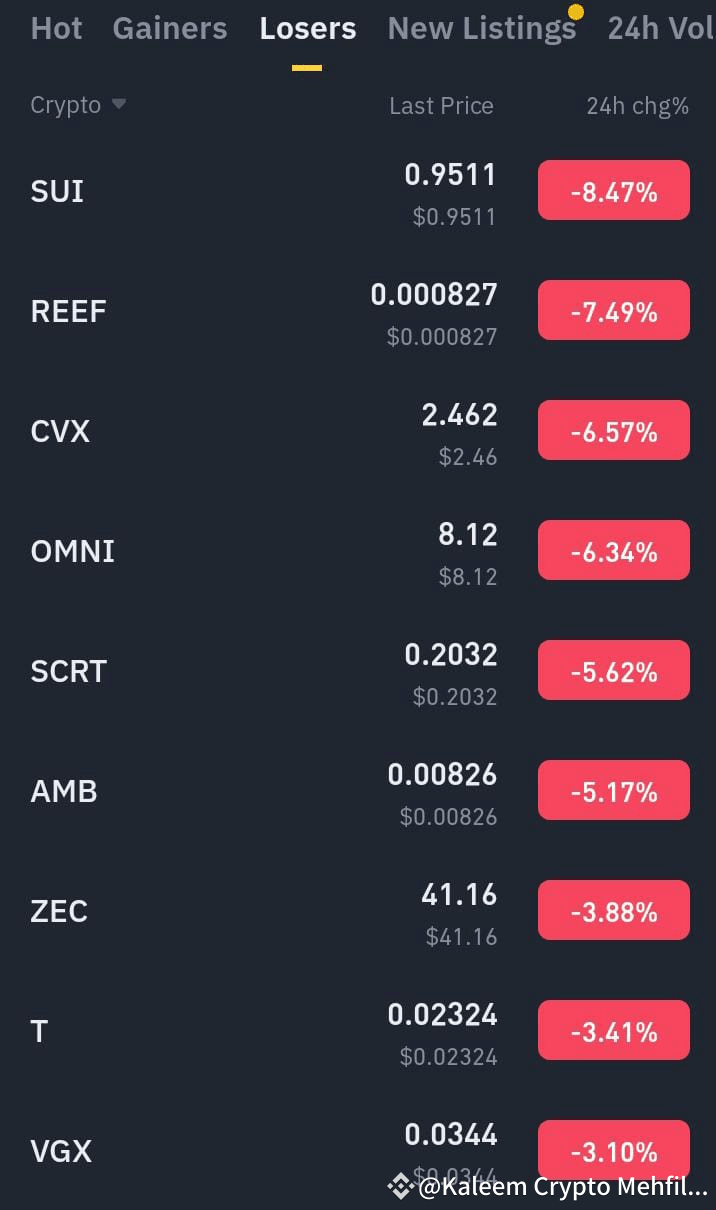Image resolution: width=716 pixels, height=1210 pixels.
Task: Sort by 24h chg% column
Action: coord(637,106)
